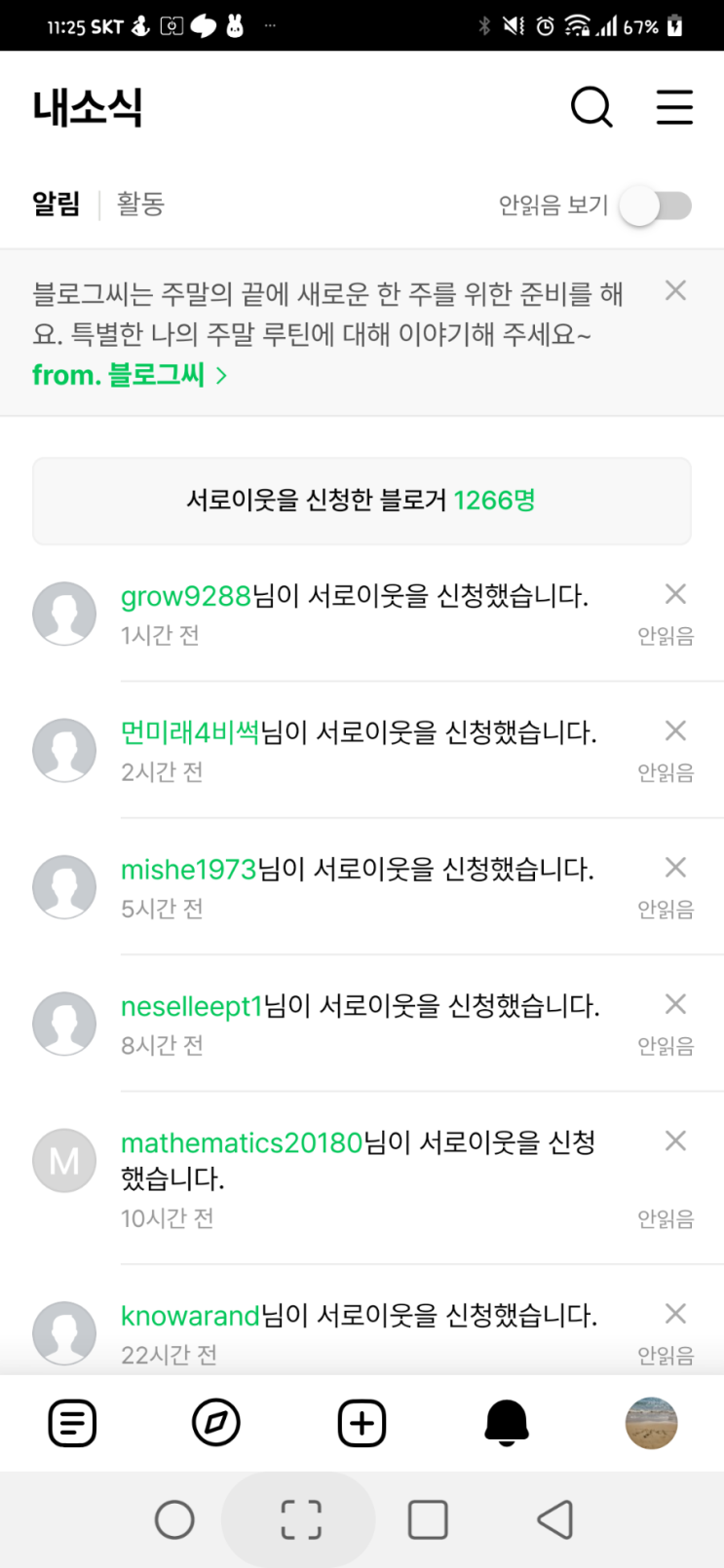Open grow9288's neighbor request notification
724x1568 pixels.
point(354,596)
